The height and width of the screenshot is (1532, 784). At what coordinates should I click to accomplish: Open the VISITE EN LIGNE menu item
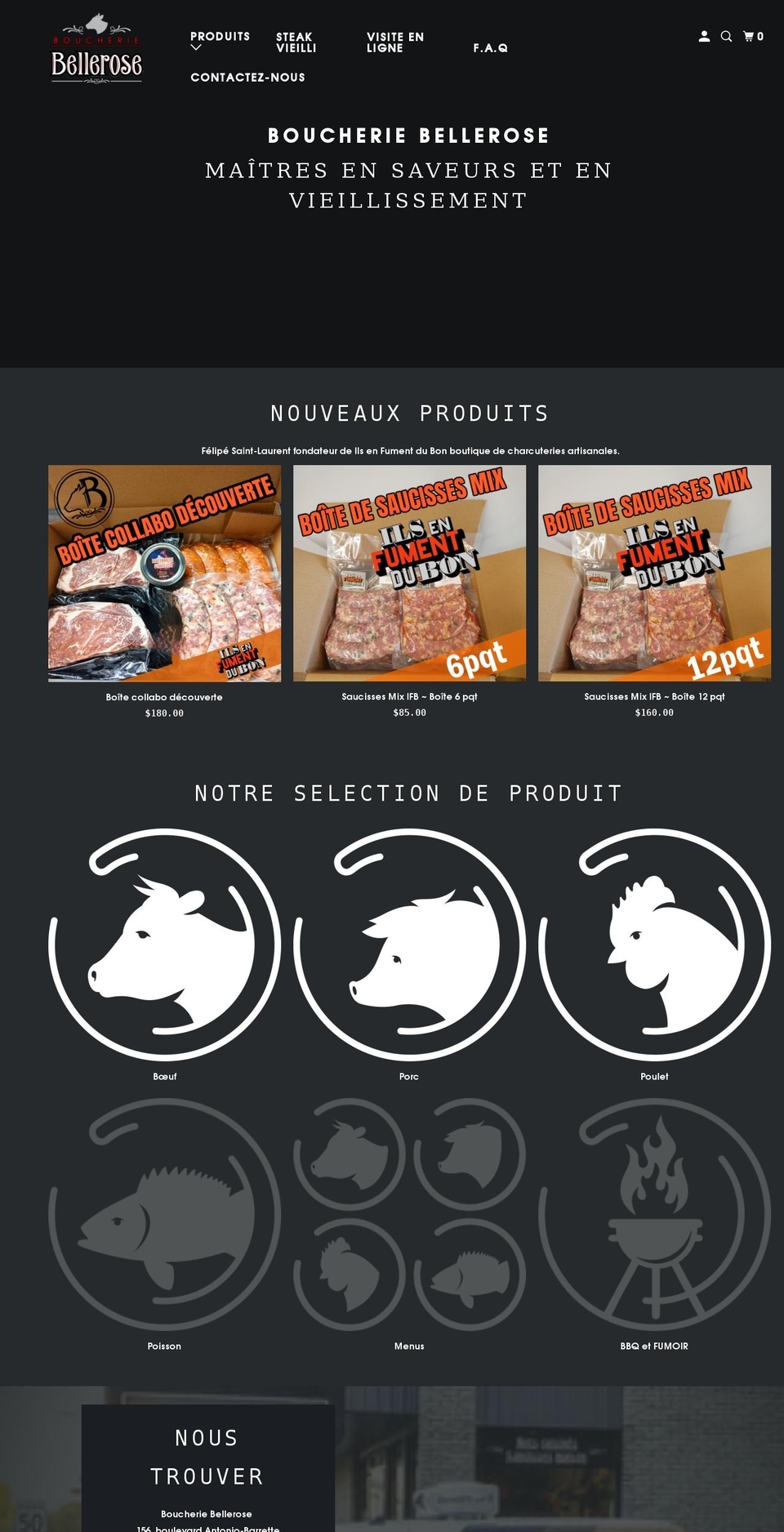[395, 42]
